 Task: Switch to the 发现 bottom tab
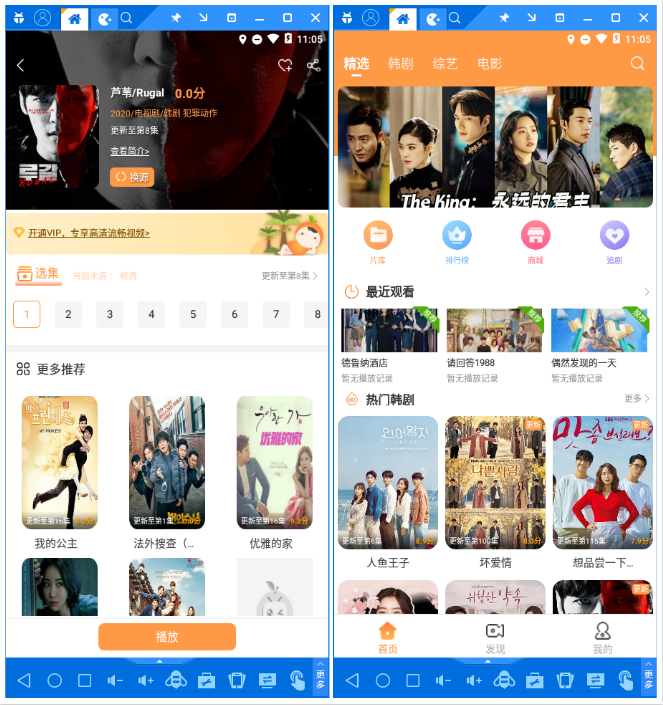(494, 637)
